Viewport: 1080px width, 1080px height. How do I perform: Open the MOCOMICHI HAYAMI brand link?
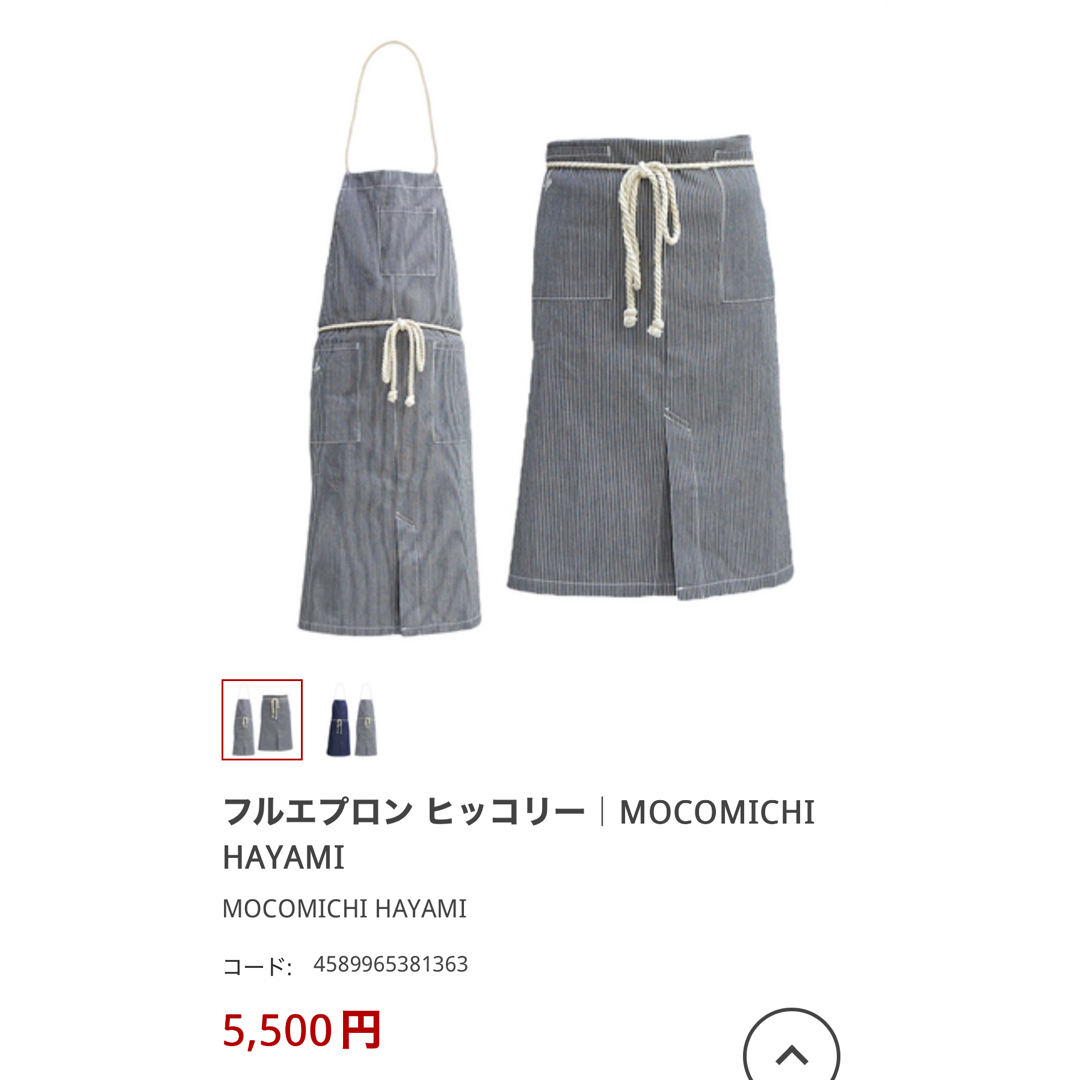click(x=344, y=909)
